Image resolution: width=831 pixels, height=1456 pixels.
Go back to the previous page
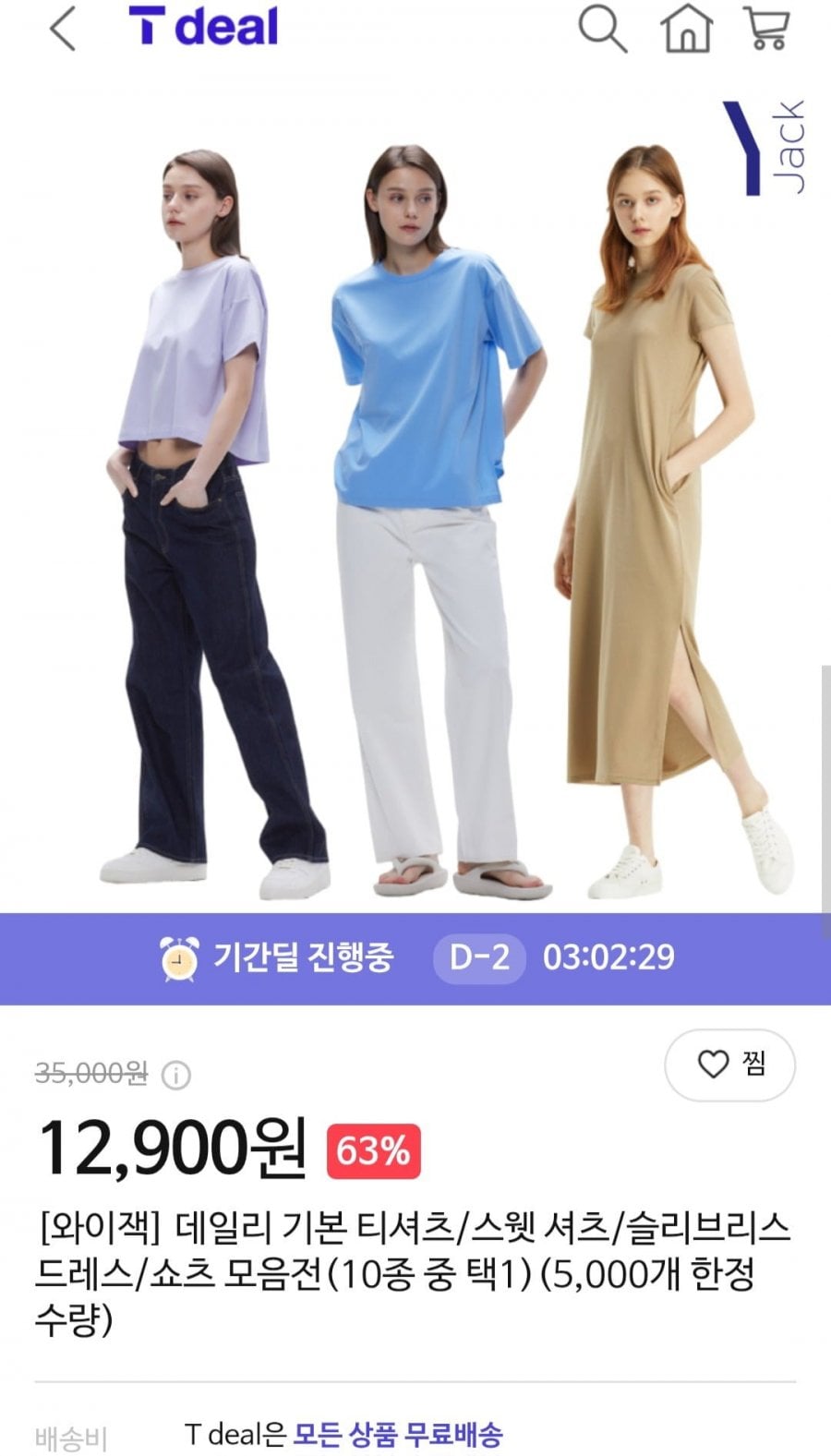pyautogui.click(x=61, y=29)
